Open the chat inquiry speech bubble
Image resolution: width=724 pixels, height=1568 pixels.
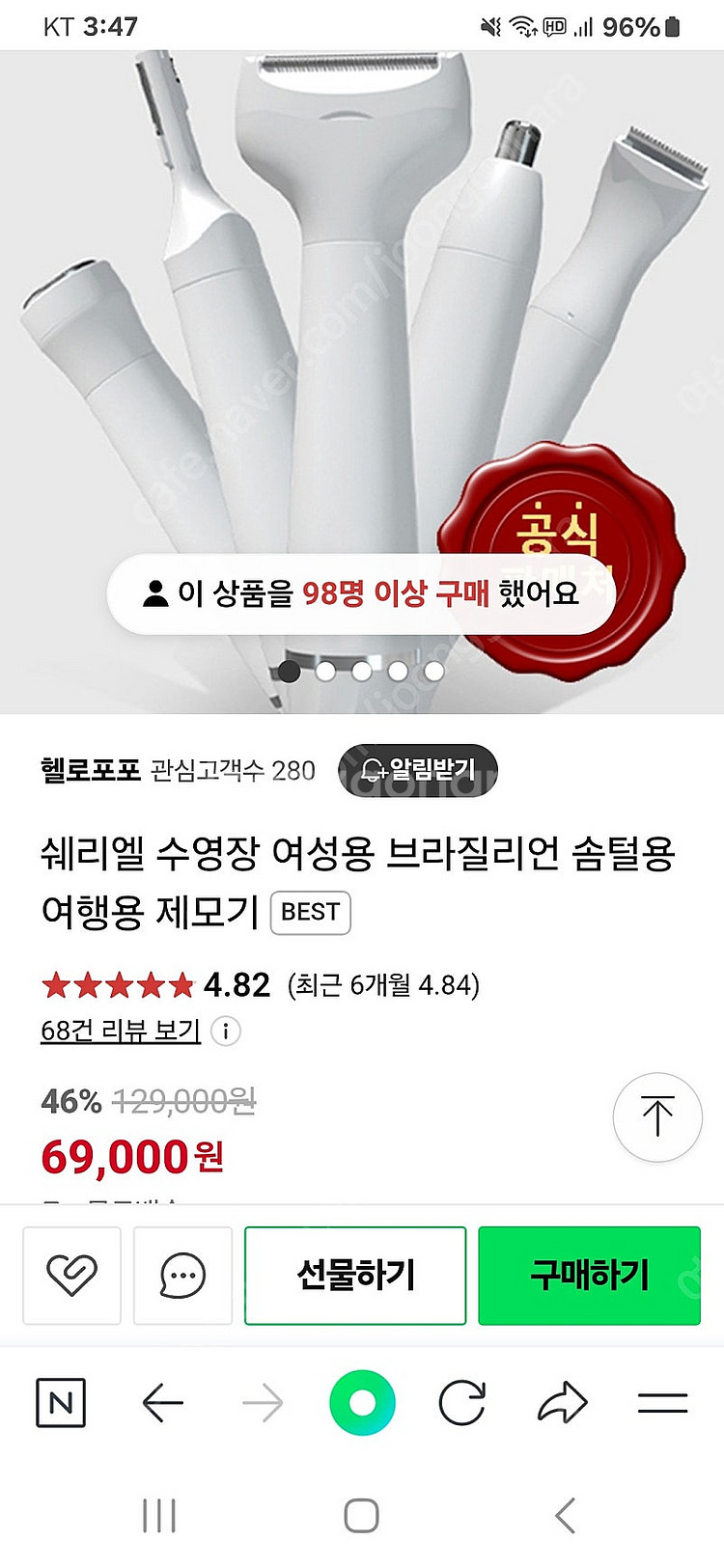coord(182,1276)
